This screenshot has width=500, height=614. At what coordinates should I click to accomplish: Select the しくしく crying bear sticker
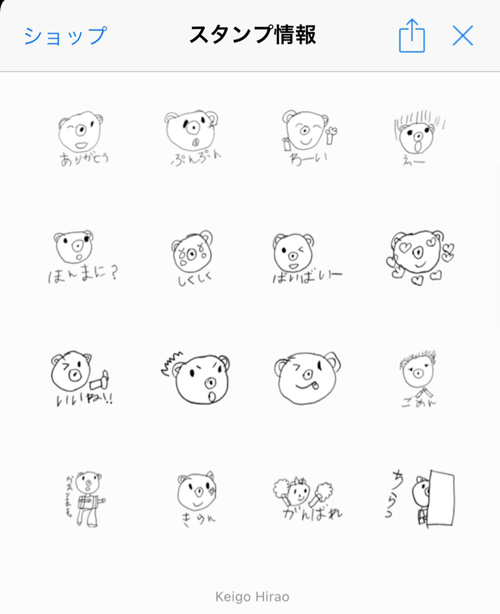193,258
